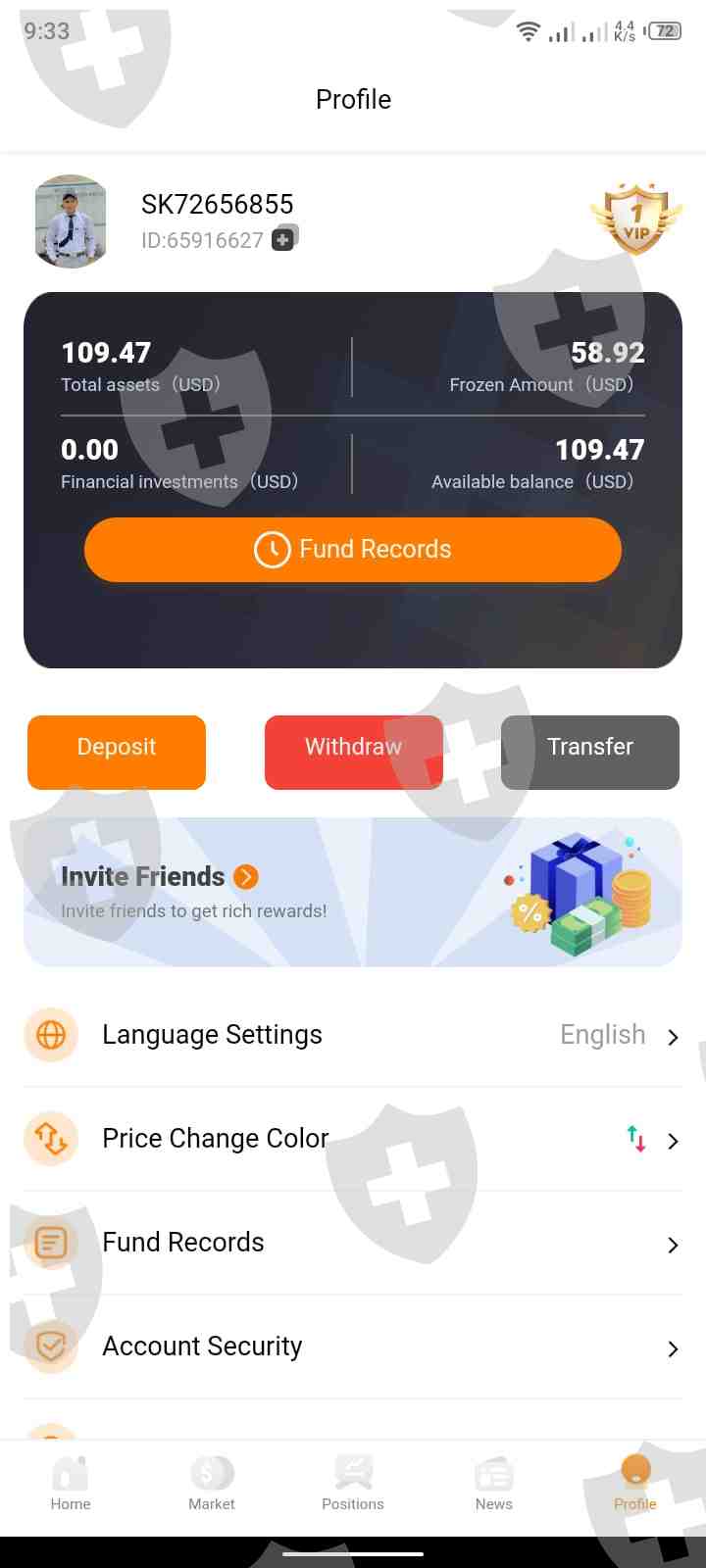
Task: Start a withdrawal with Withdraw
Action: (354, 752)
